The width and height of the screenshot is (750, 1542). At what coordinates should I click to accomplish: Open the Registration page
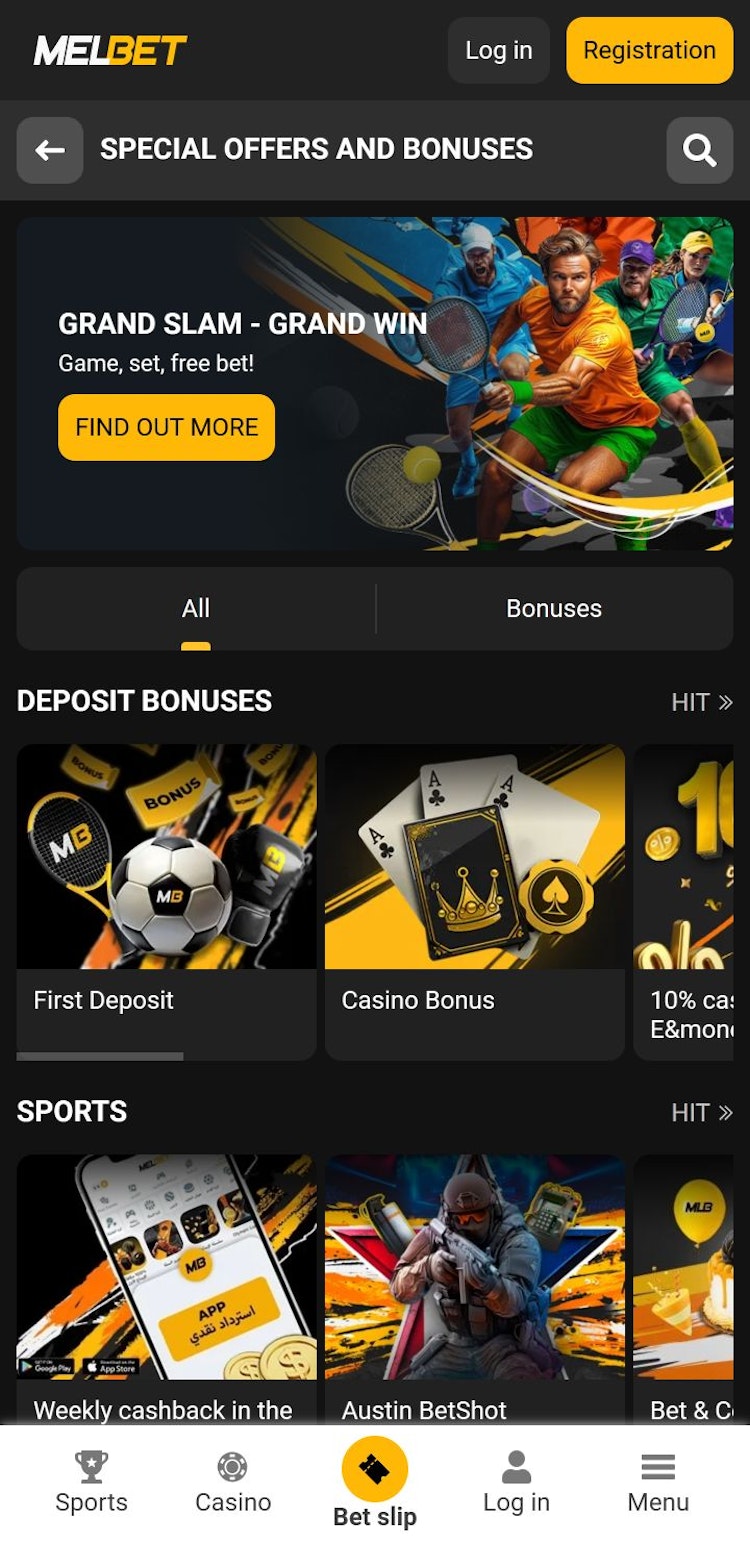click(649, 50)
